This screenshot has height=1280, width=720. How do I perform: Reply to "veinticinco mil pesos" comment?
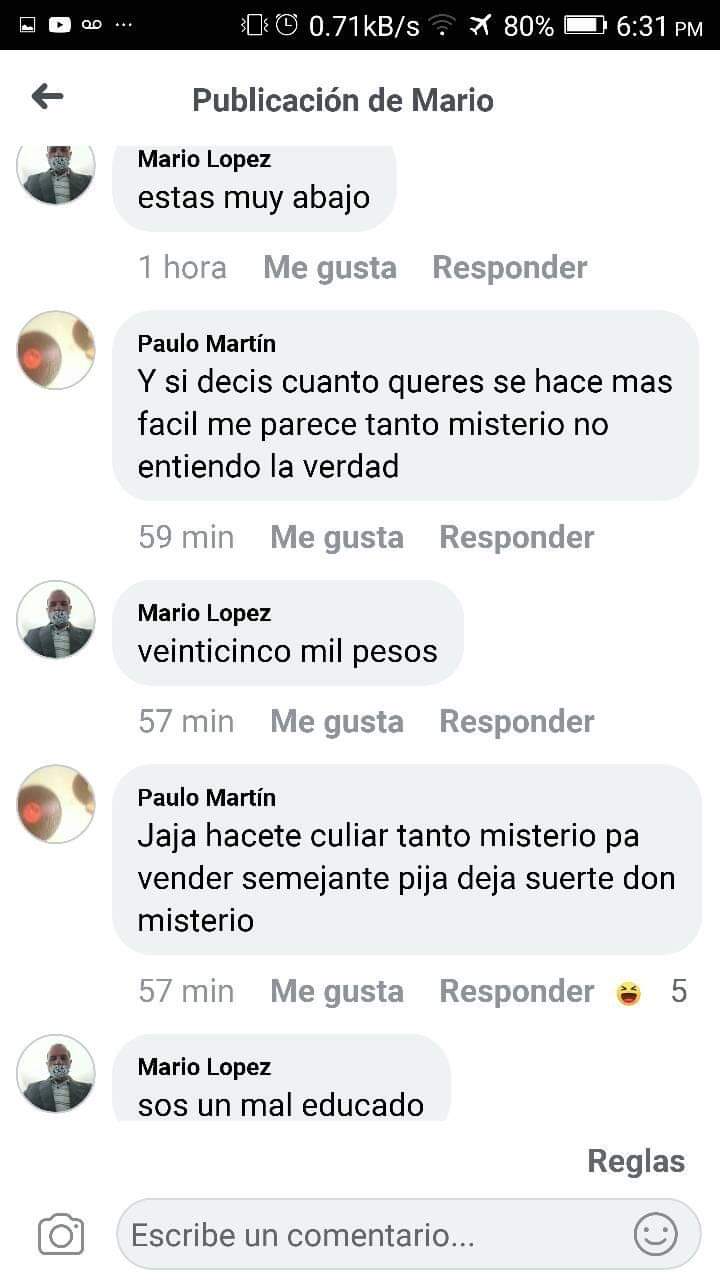[x=517, y=722]
